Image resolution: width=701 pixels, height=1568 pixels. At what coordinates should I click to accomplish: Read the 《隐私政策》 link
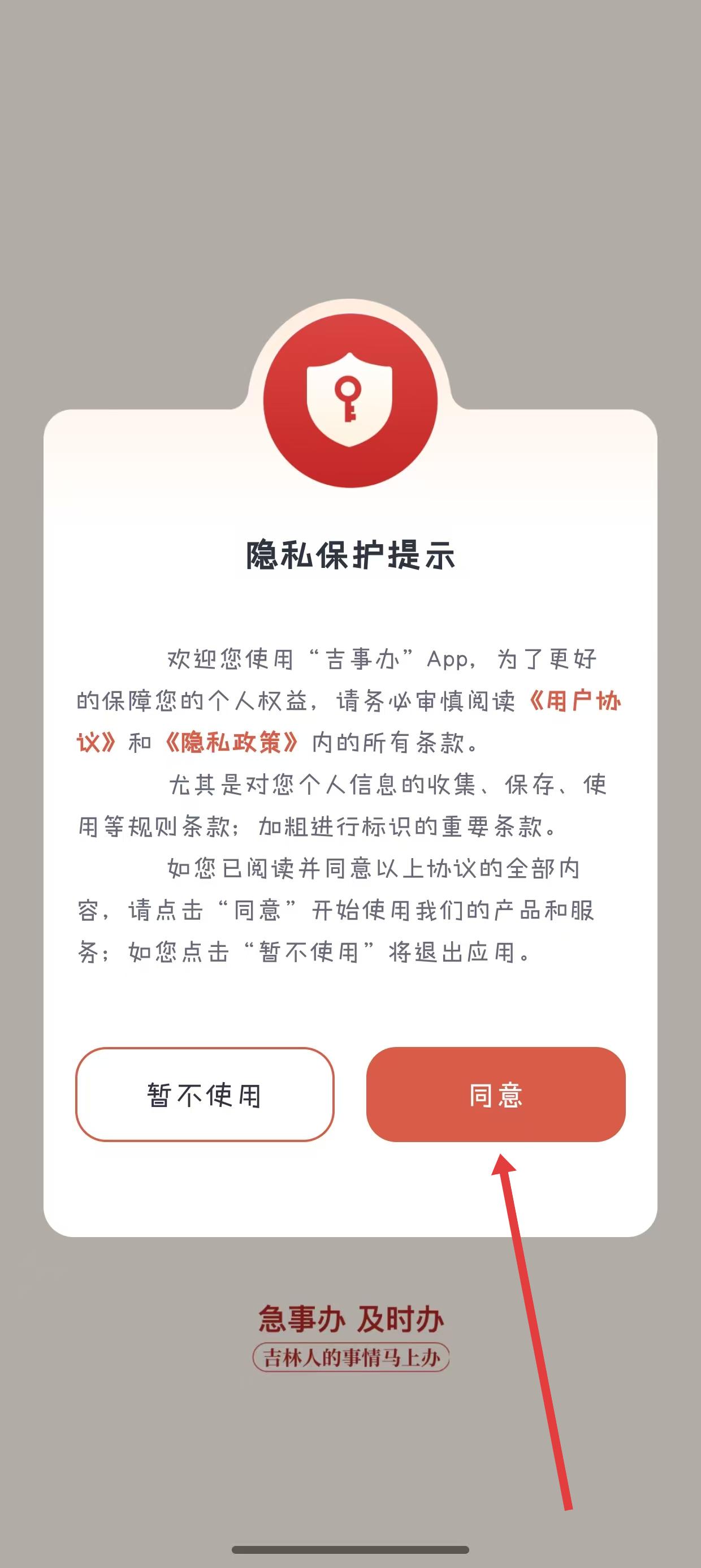tap(231, 743)
